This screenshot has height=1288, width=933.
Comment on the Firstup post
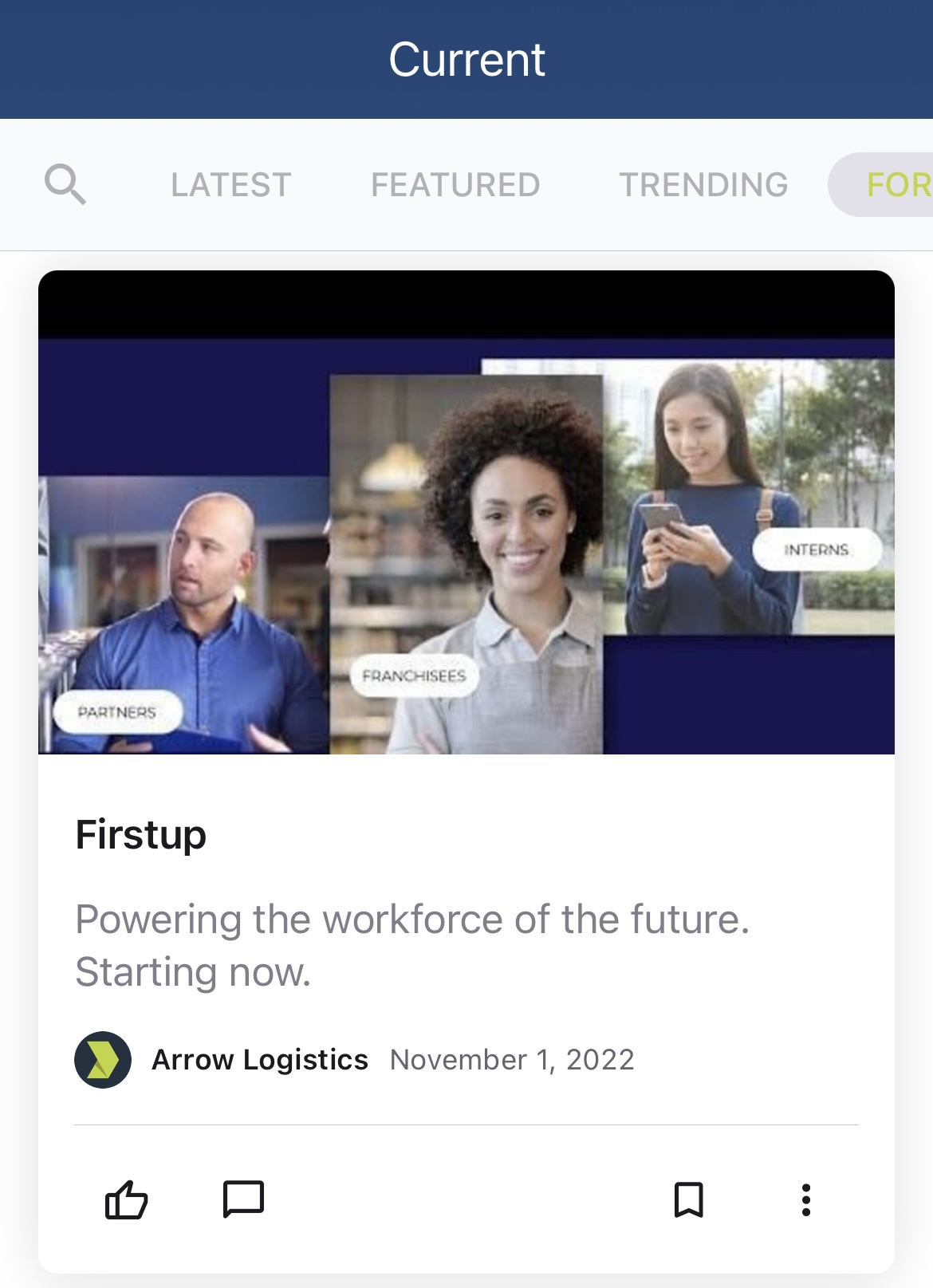(243, 1199)
